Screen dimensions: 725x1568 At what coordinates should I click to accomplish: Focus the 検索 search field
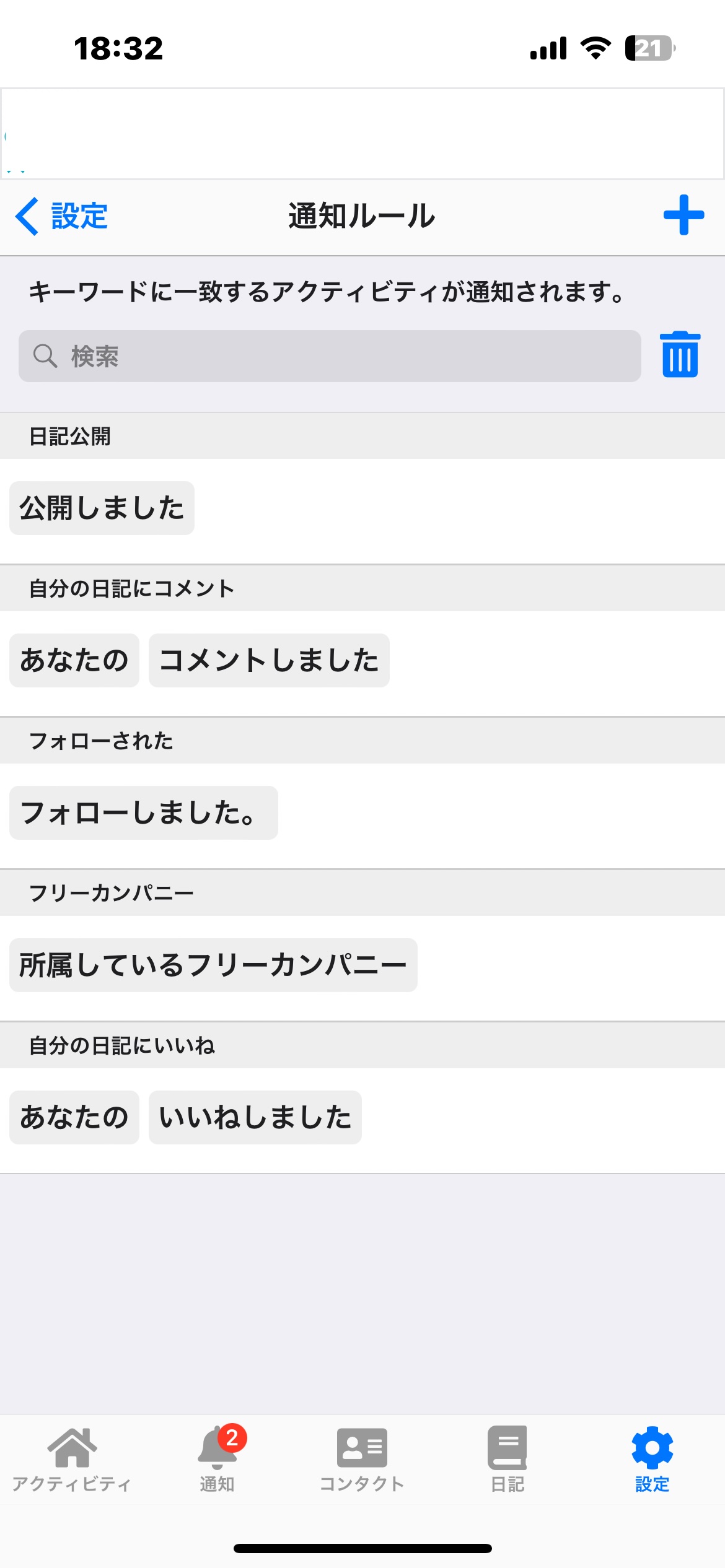[x=330, y=356]
